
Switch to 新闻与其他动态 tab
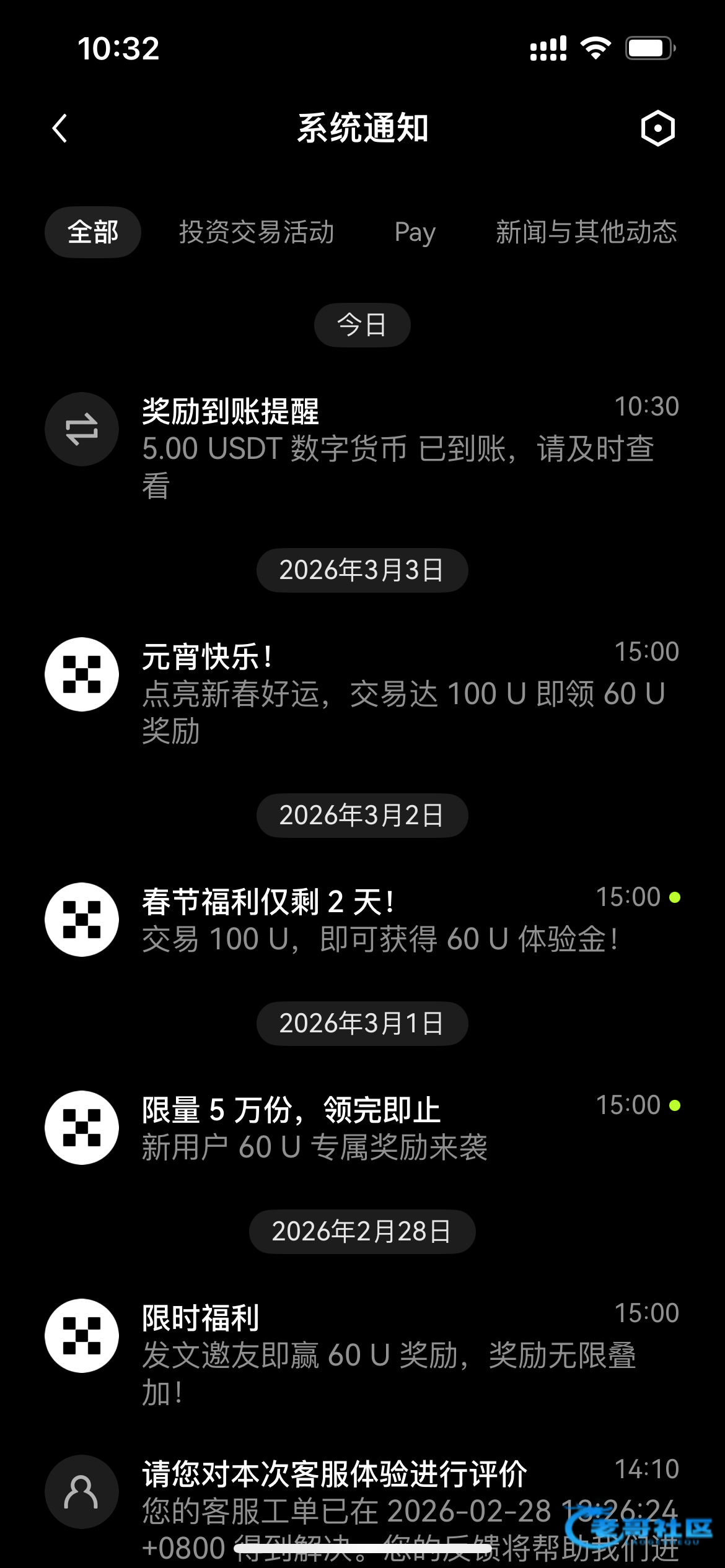(586, 232)
